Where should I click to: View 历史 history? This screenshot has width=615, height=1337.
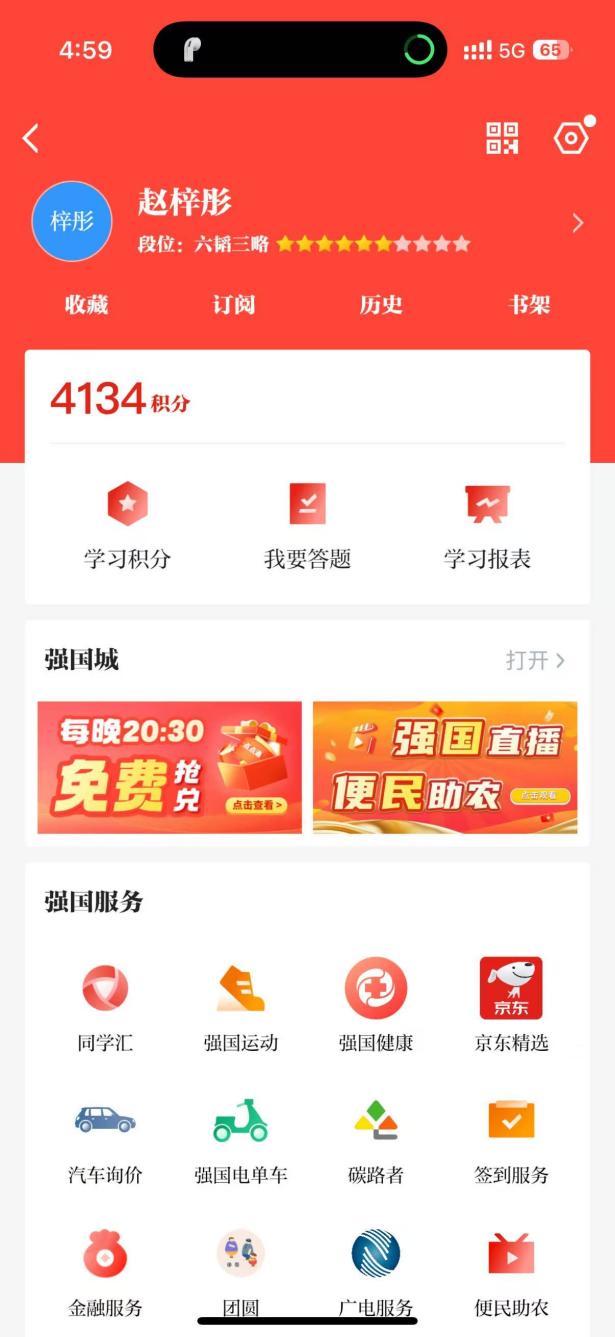(381, 305)
